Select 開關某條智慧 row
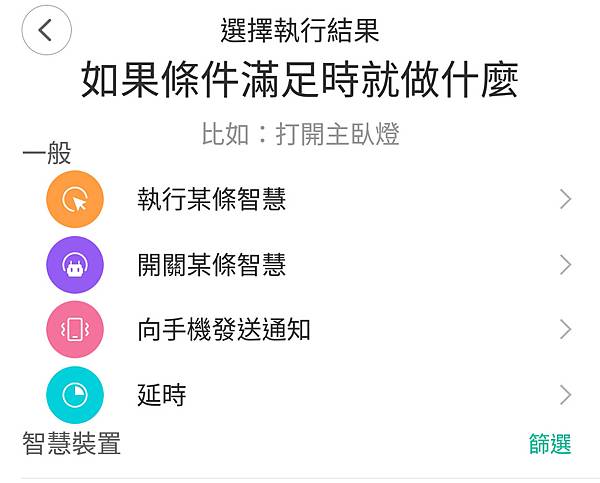This screenshot has width=600, height=483. click(x=212, y=265)
